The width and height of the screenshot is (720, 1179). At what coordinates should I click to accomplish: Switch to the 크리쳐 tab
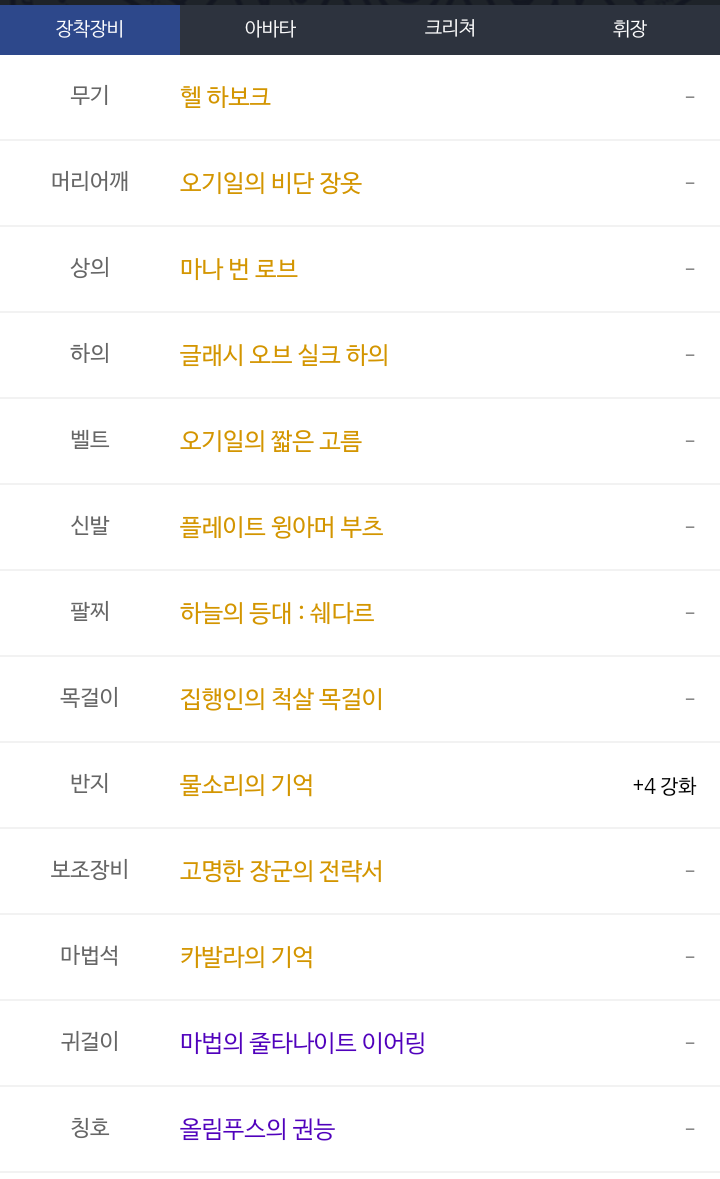pos(449,29)
